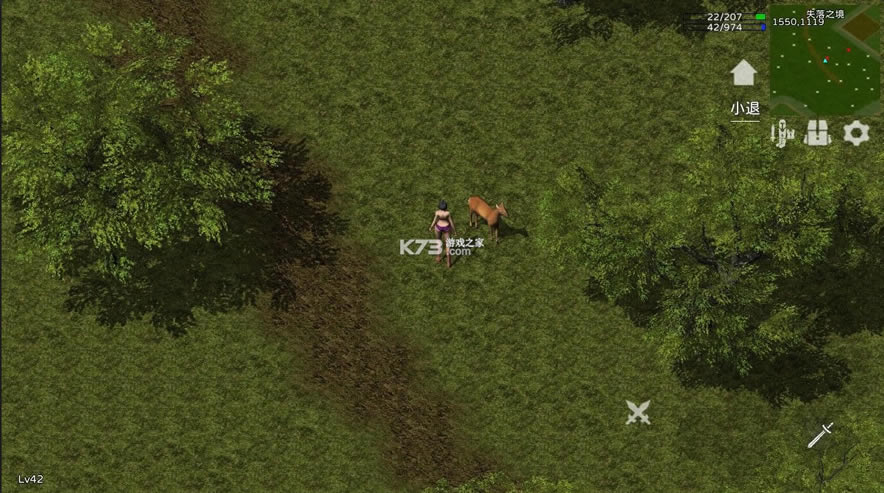Open the inventory chest icon
The height and width of the screenshot is (493, 884).
(818, 133)
